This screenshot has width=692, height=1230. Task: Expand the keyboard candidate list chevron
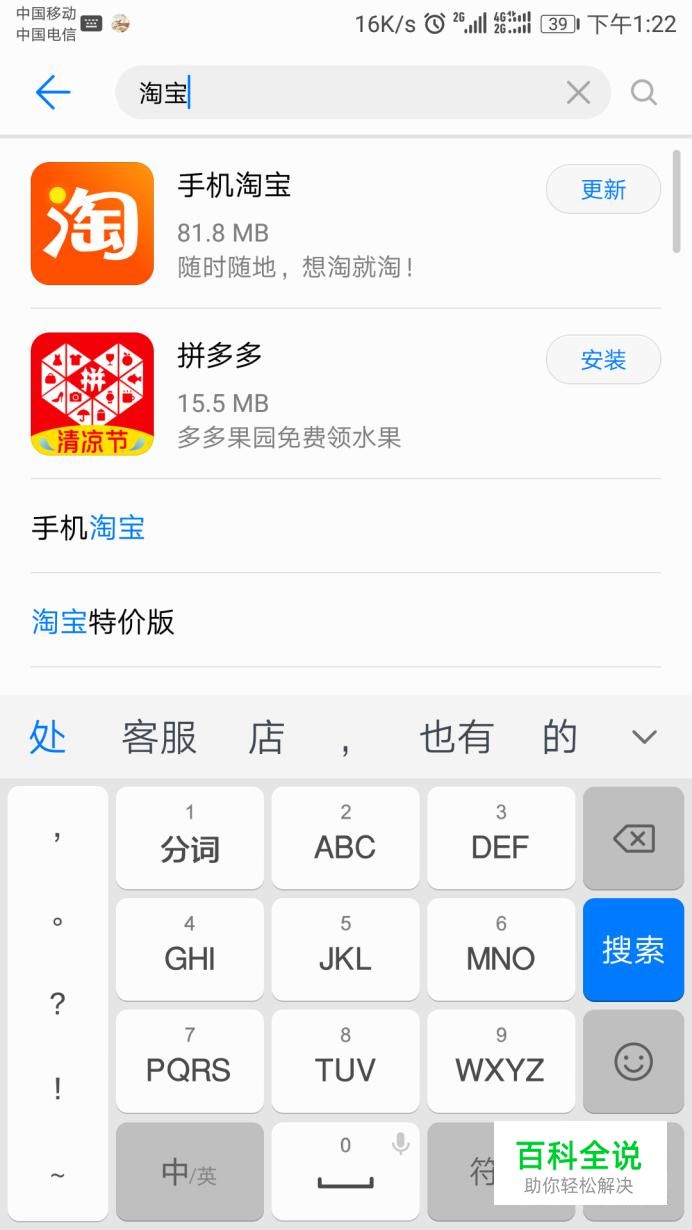644,738
